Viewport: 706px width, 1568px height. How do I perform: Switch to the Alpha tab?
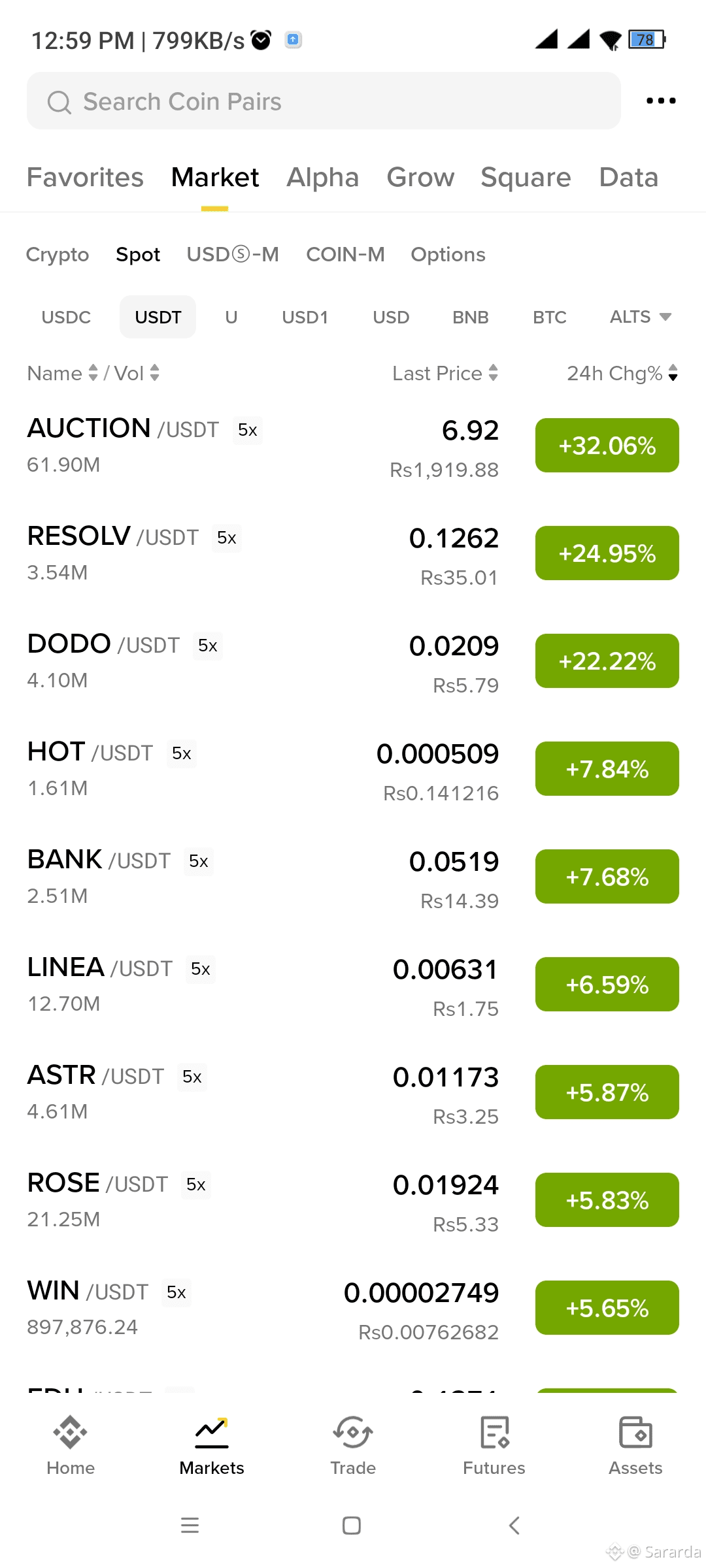pos(323,177)
